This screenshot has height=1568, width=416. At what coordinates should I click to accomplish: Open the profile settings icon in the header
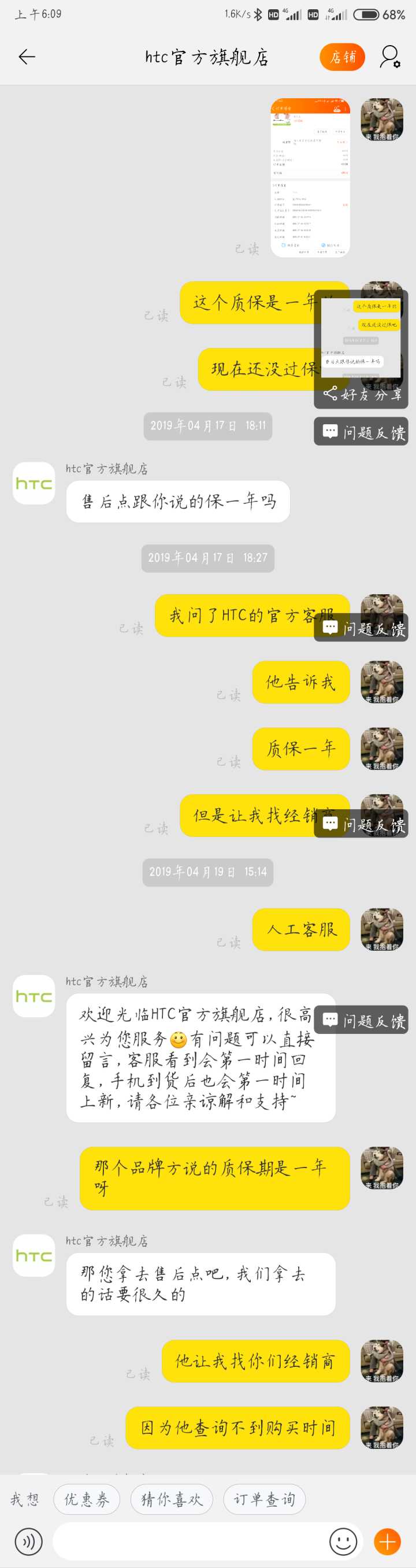pyautogui.click(x=390, y=57)
